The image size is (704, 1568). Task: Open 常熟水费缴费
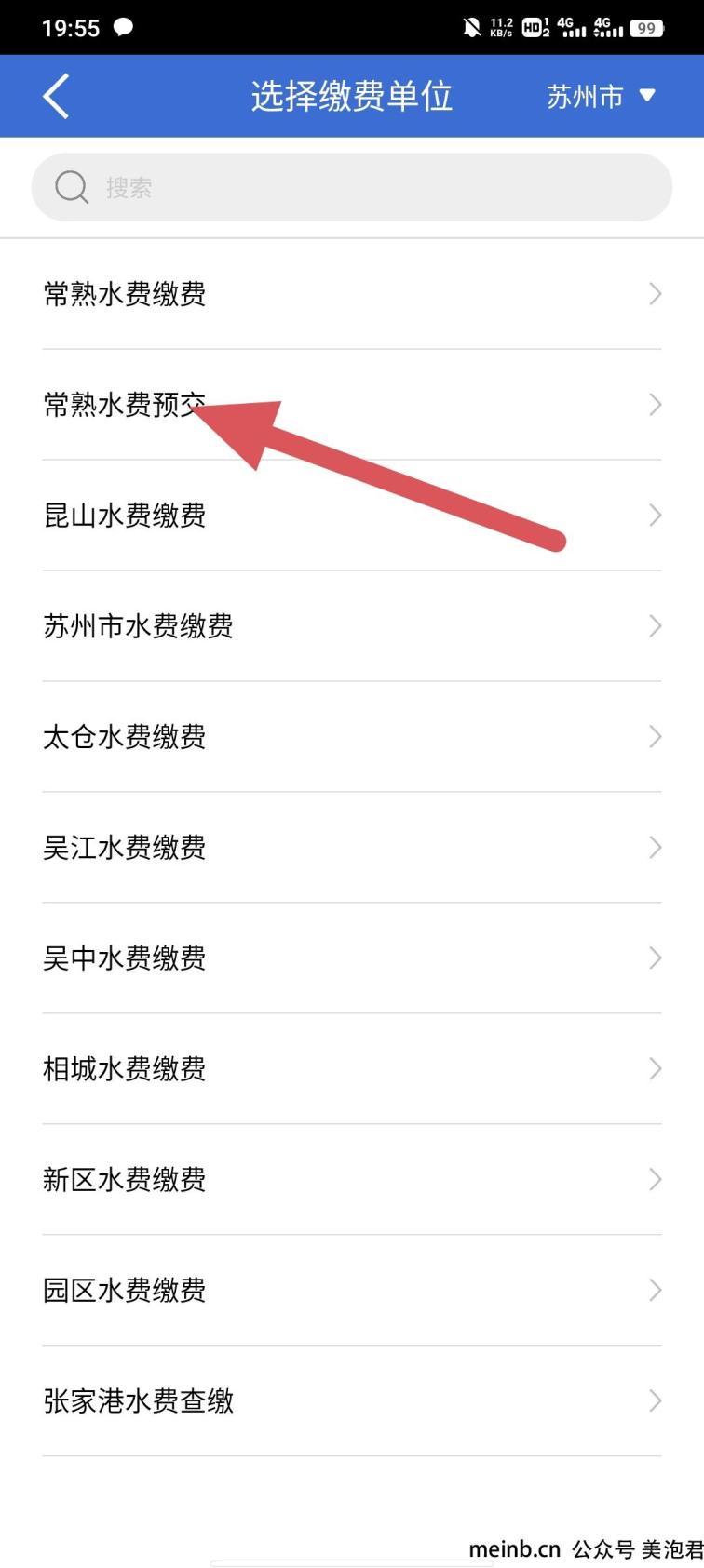(x=352, y=294)
